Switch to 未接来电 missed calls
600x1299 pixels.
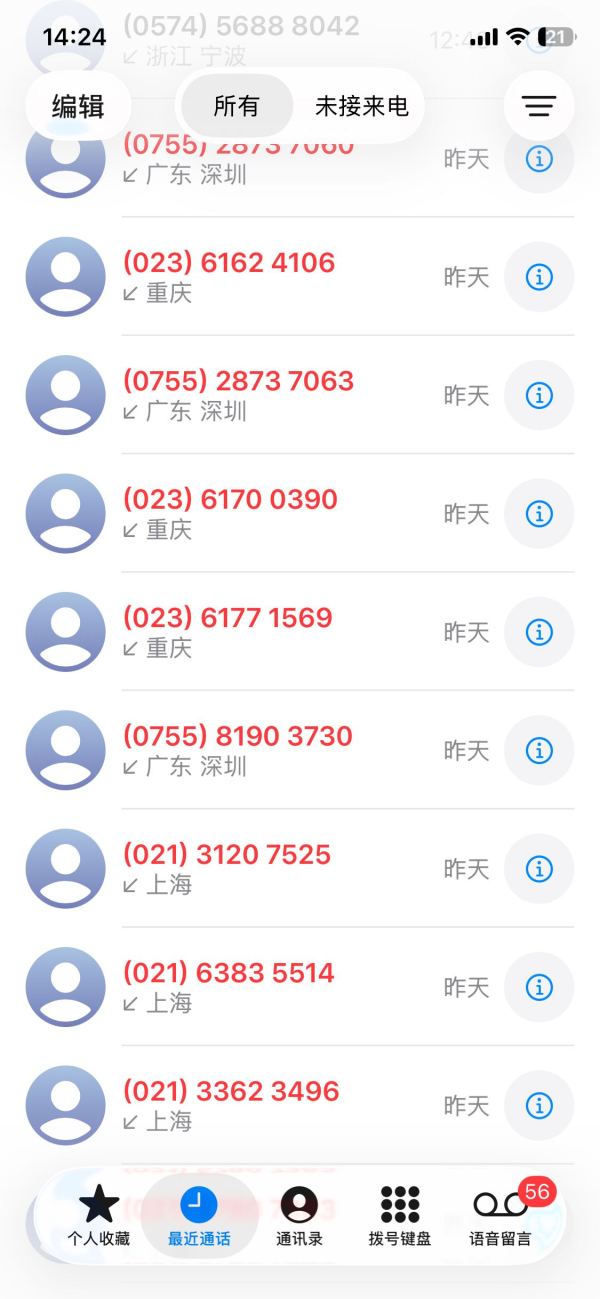point(361,106)
